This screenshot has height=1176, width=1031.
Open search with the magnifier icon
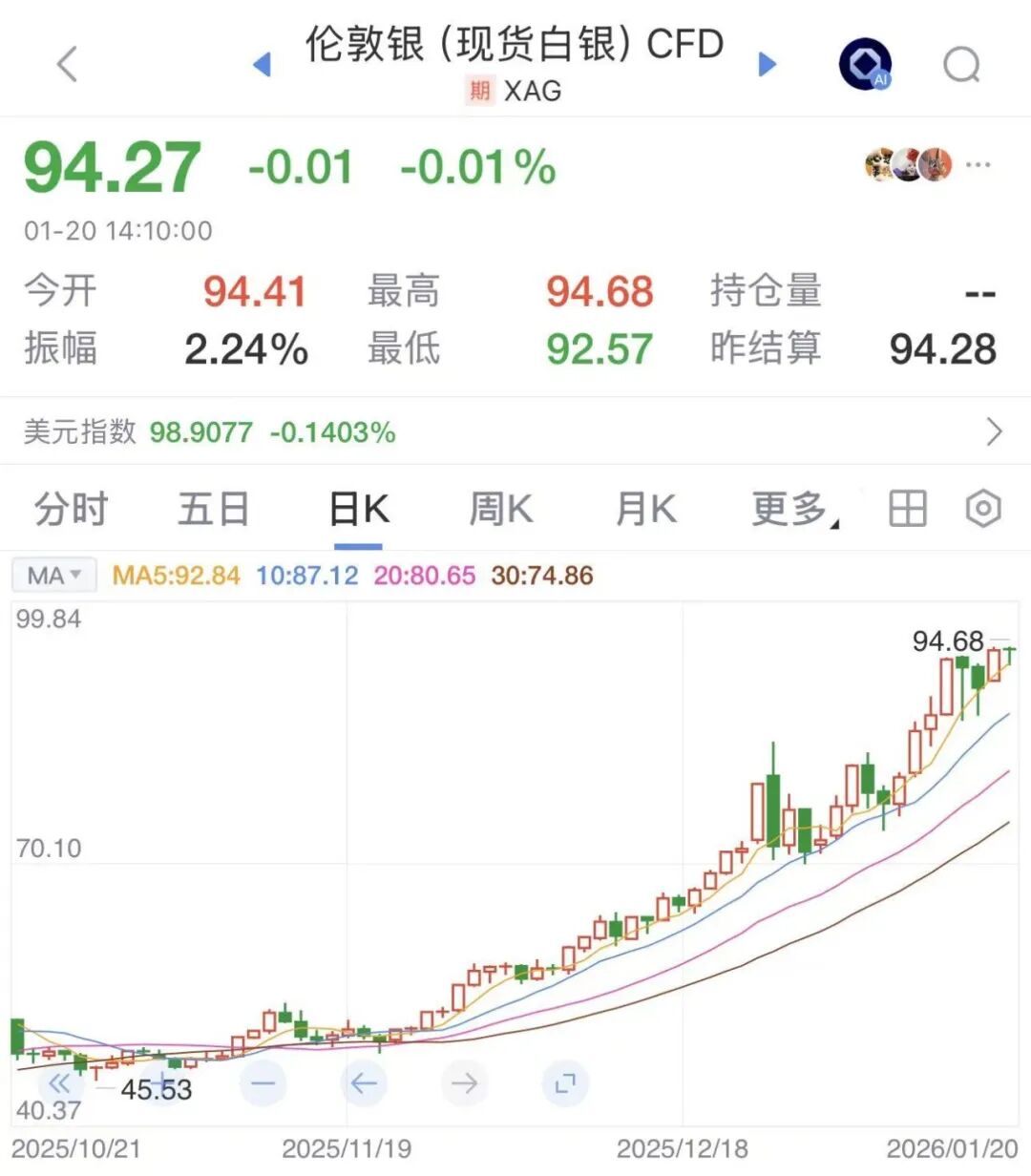click(x=961, y=65)
